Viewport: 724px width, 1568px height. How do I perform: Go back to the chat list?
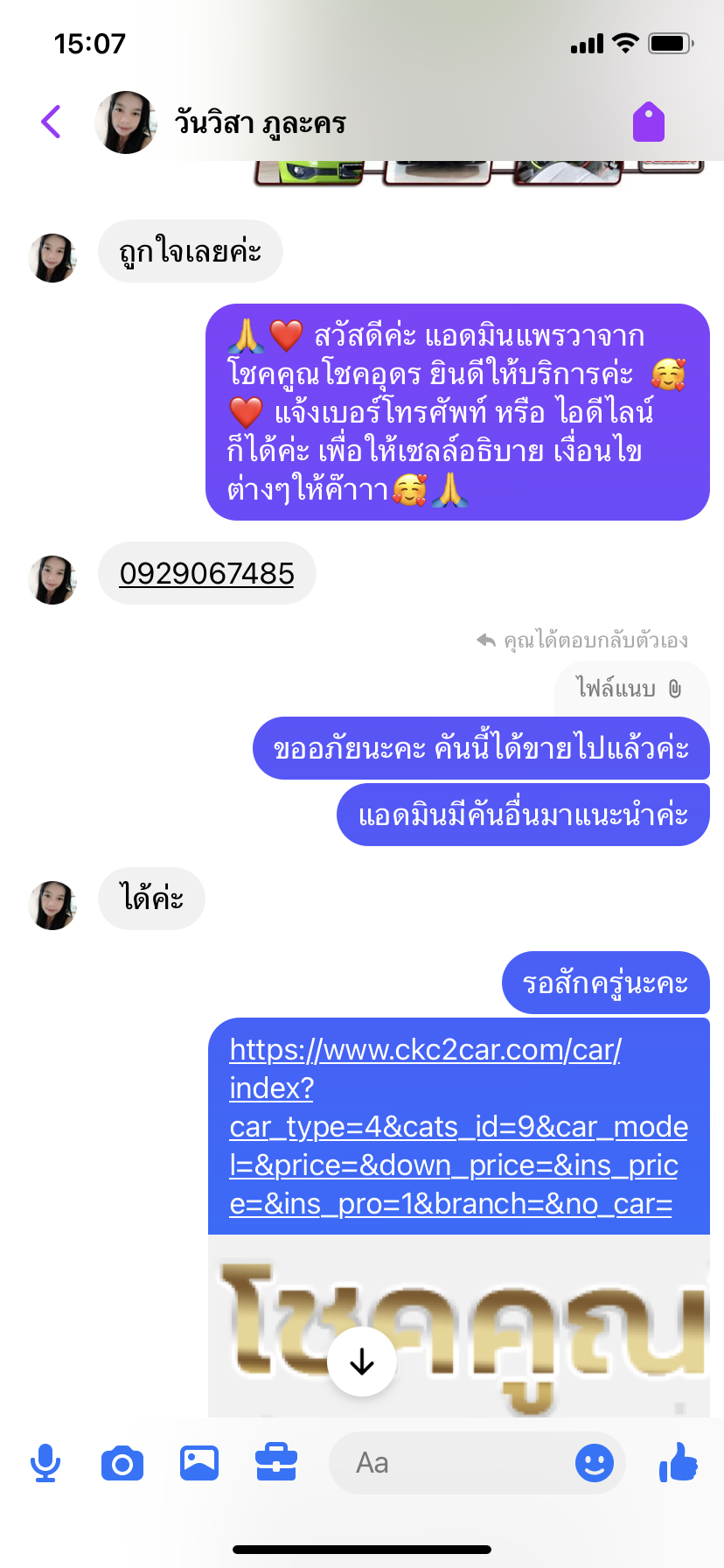click(x=52, y=122)
